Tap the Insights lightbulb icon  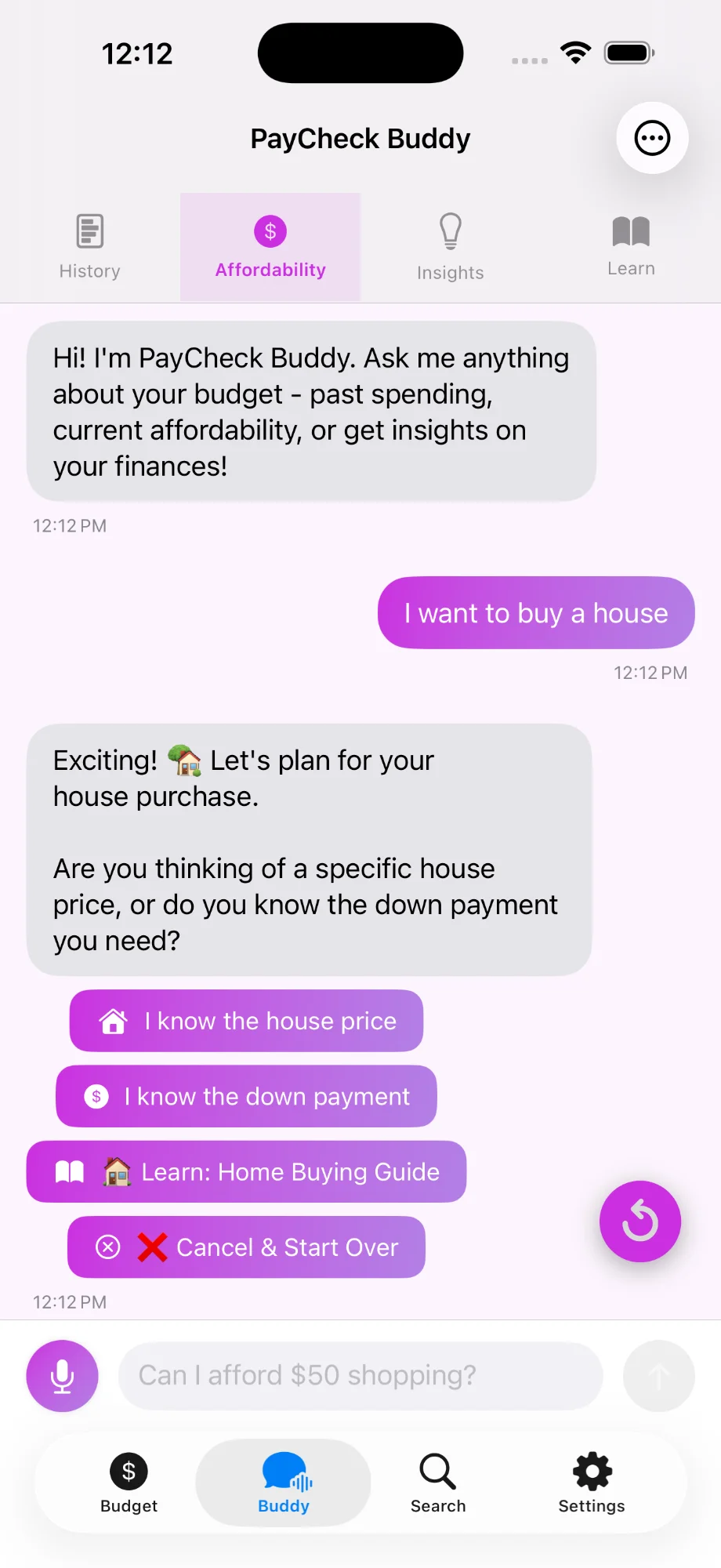click(450, 230)
